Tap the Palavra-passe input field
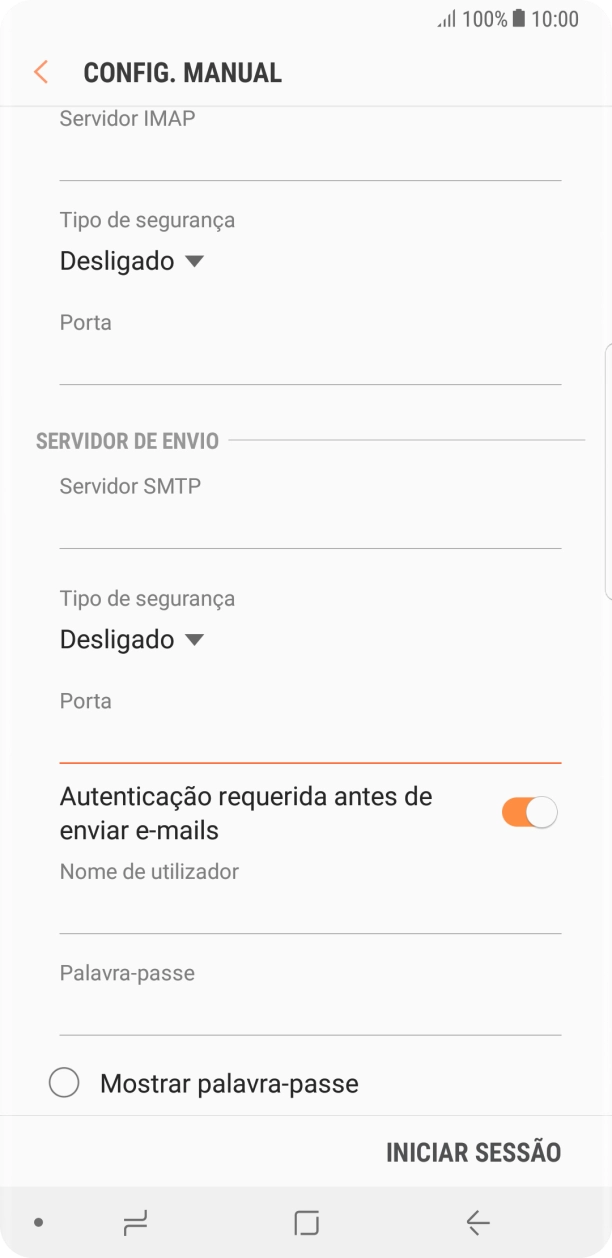Image resolution: width=612 pixels, height=1258 pixels. [310, 1012]
